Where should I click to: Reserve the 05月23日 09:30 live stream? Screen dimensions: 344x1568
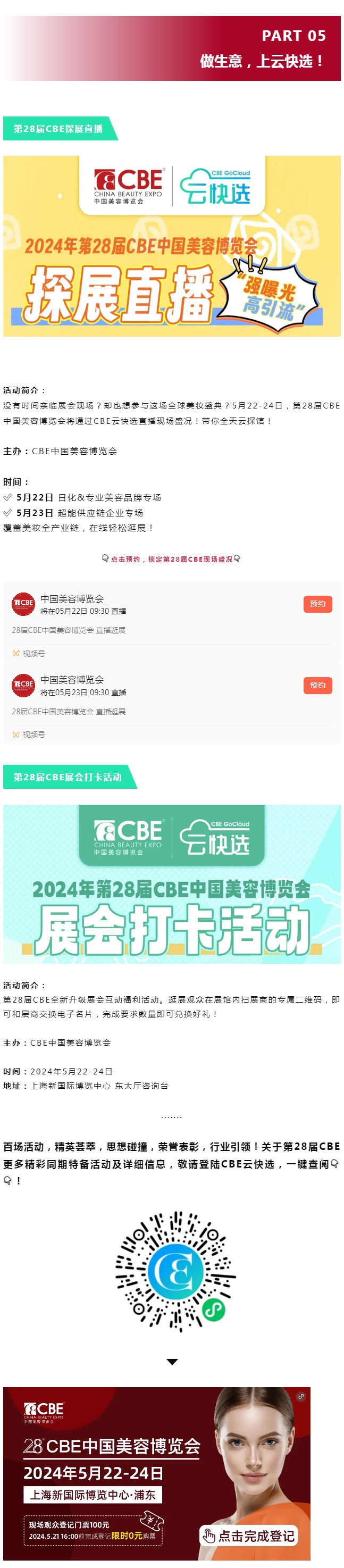click(x=317, y=686)
